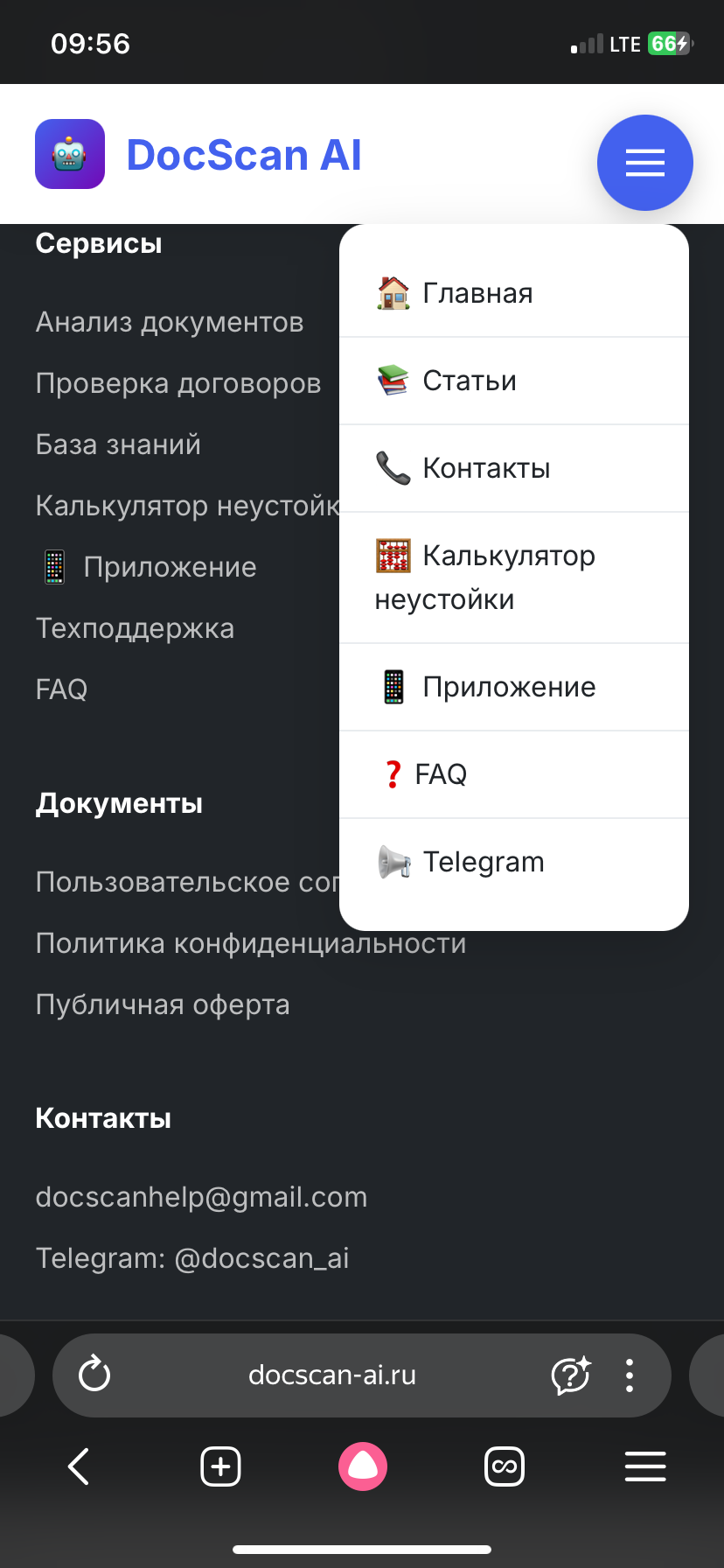724x1568 pixels.
Task: Go to Статьи in the menu
Action: point(469,381)
